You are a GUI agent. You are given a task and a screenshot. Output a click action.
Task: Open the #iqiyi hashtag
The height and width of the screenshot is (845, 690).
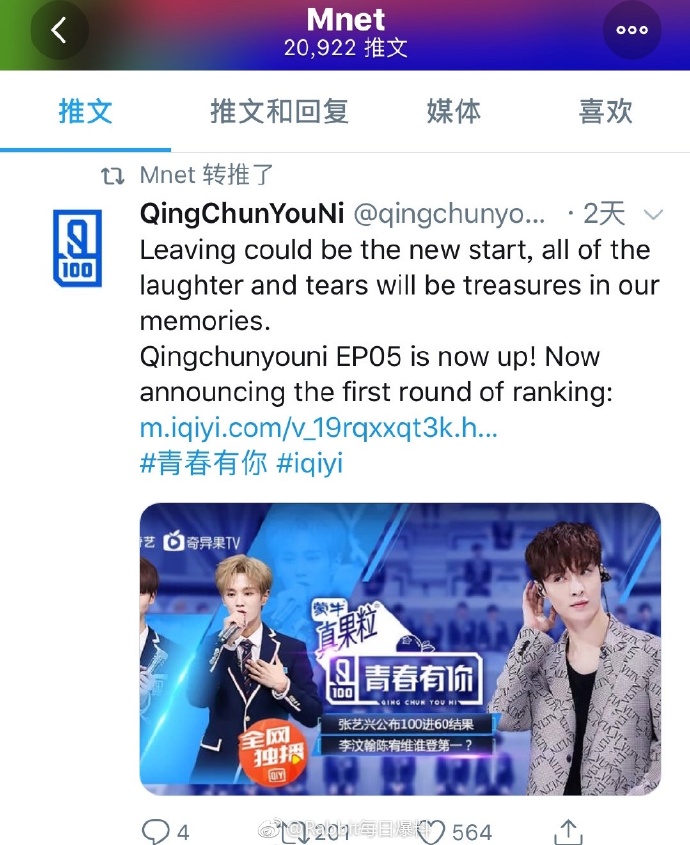click(309, 465)
